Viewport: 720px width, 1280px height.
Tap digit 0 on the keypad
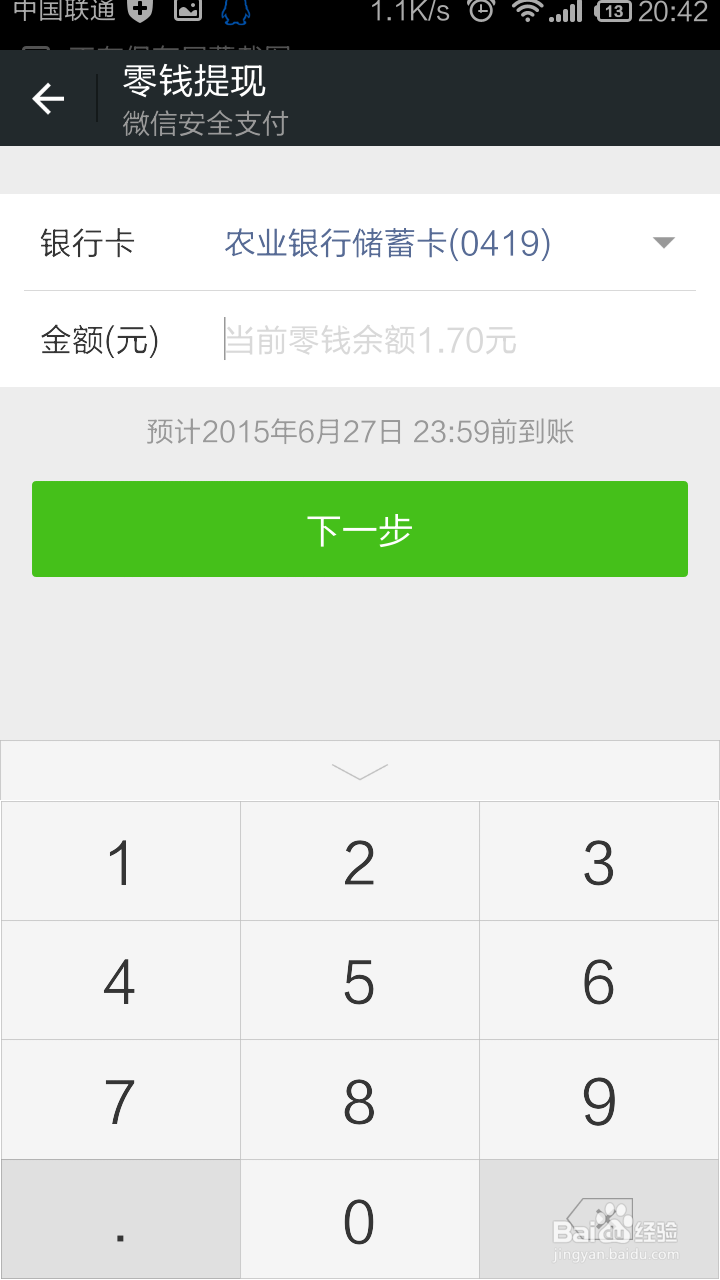[x=359, y=1218]
